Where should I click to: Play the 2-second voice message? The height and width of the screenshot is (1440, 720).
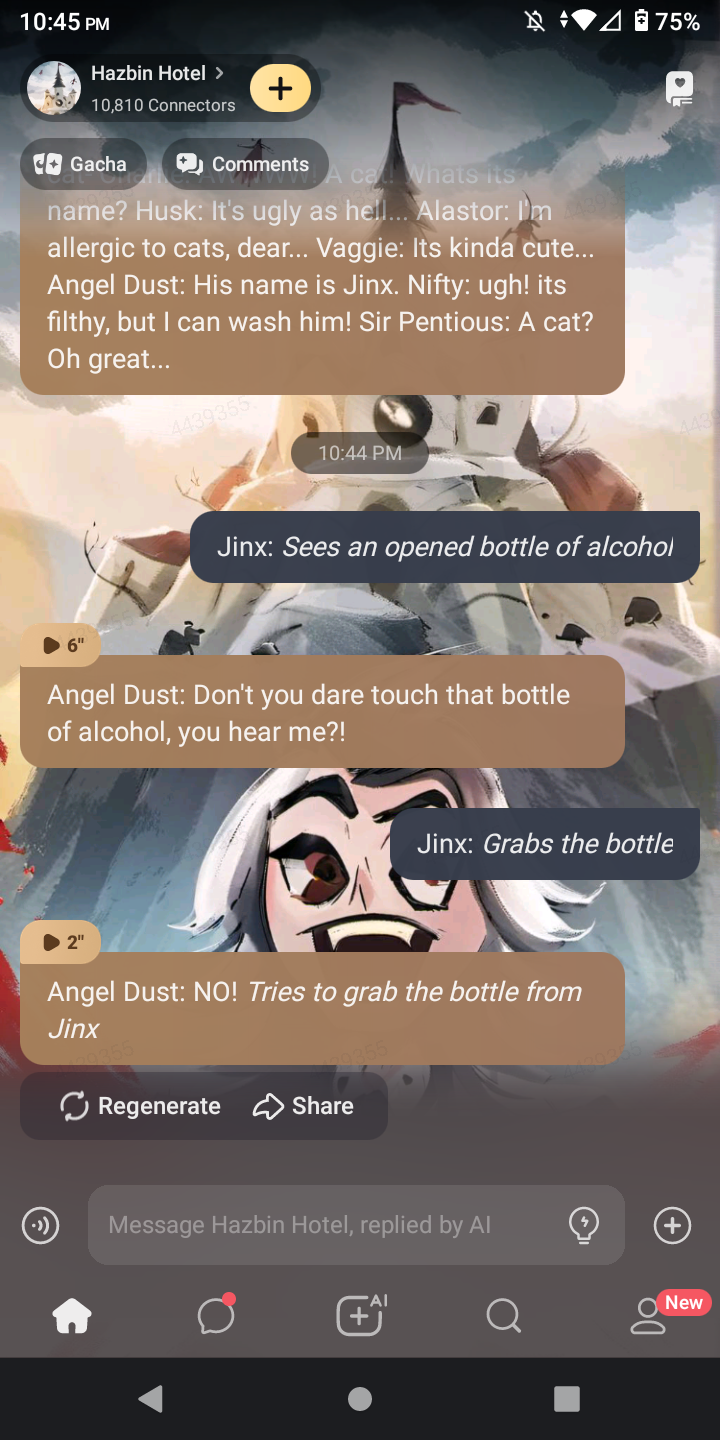61,942
